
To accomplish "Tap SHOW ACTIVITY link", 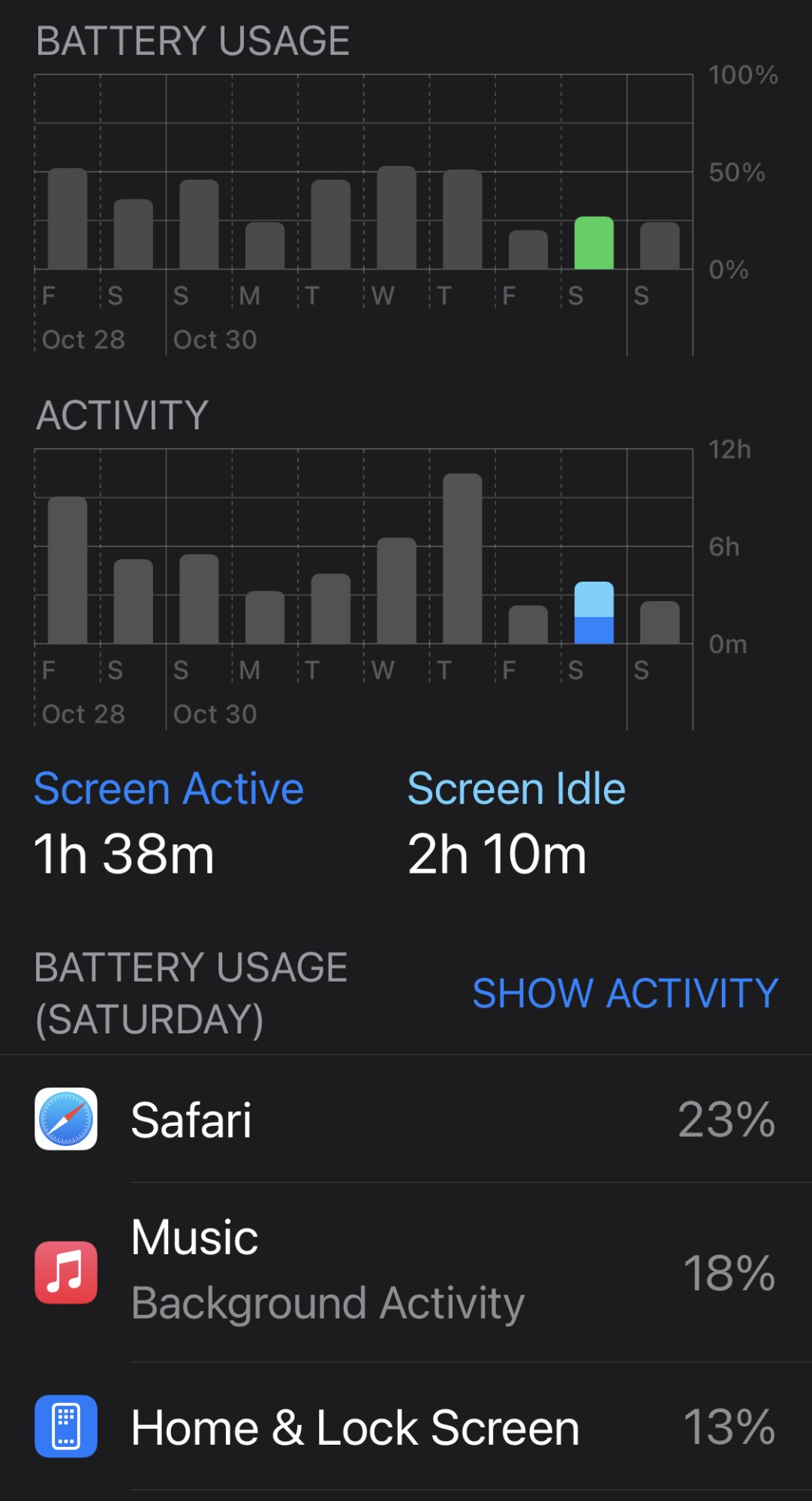I will (625, 994).
